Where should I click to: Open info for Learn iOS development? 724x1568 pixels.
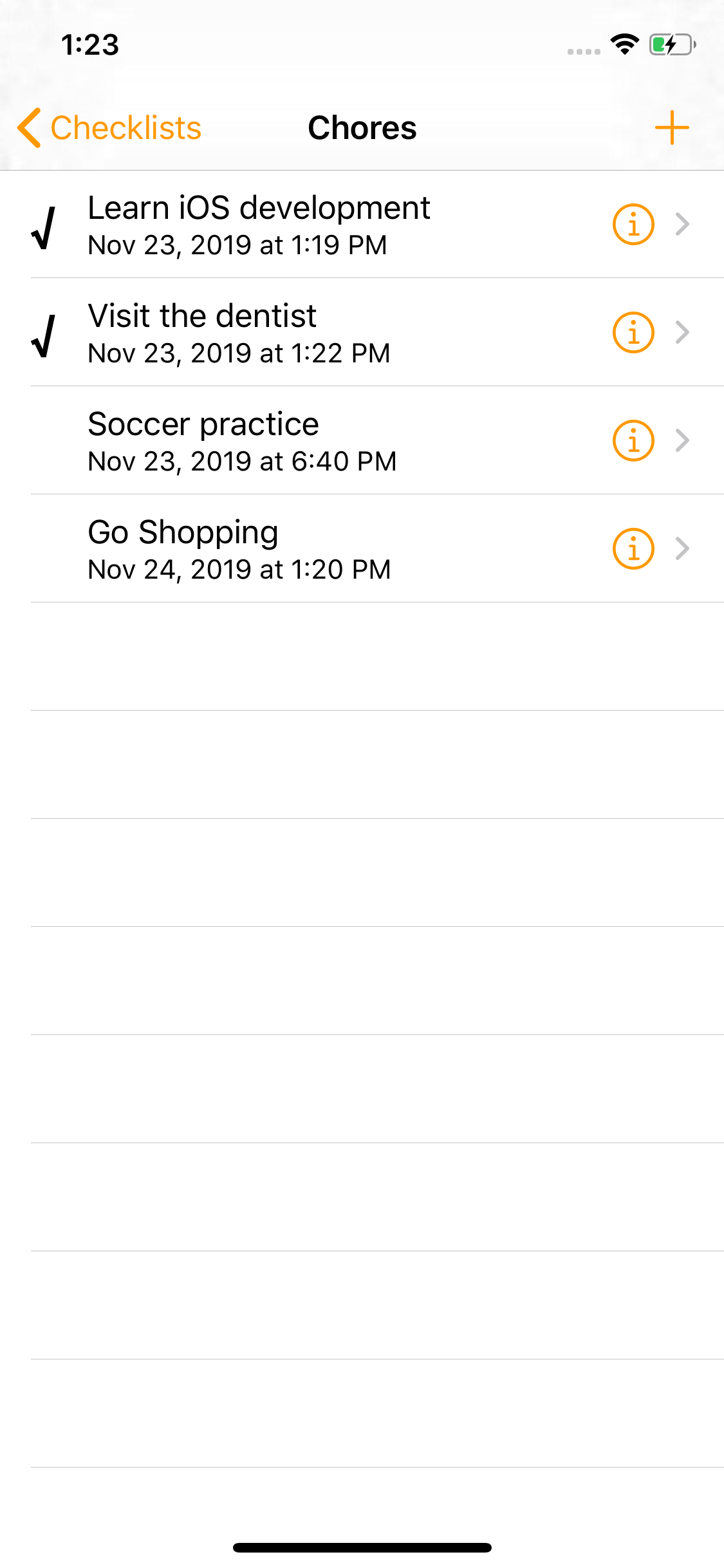click(x=633, y=225)
